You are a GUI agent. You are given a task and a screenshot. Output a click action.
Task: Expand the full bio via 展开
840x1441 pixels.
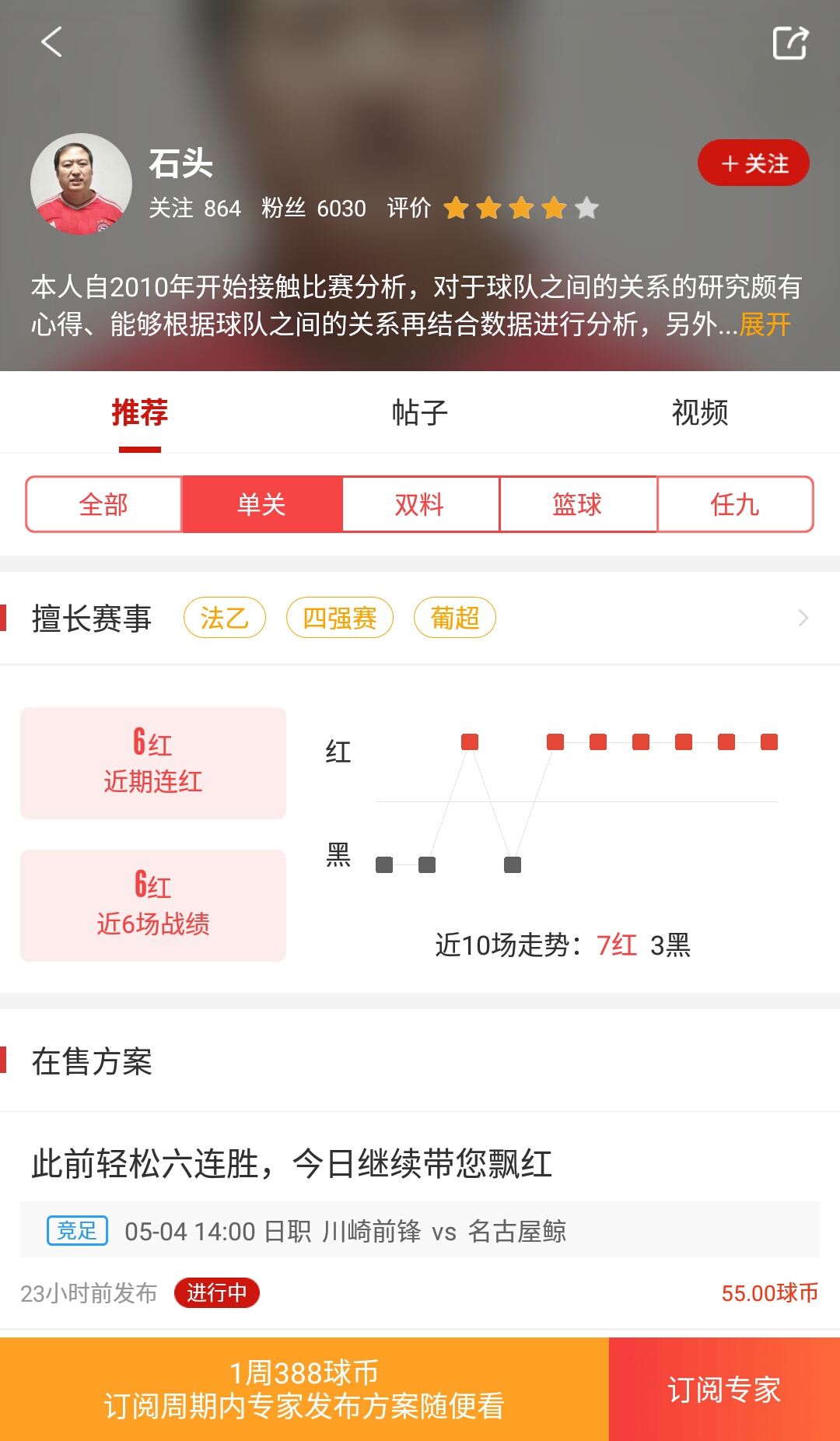point(765,324)
